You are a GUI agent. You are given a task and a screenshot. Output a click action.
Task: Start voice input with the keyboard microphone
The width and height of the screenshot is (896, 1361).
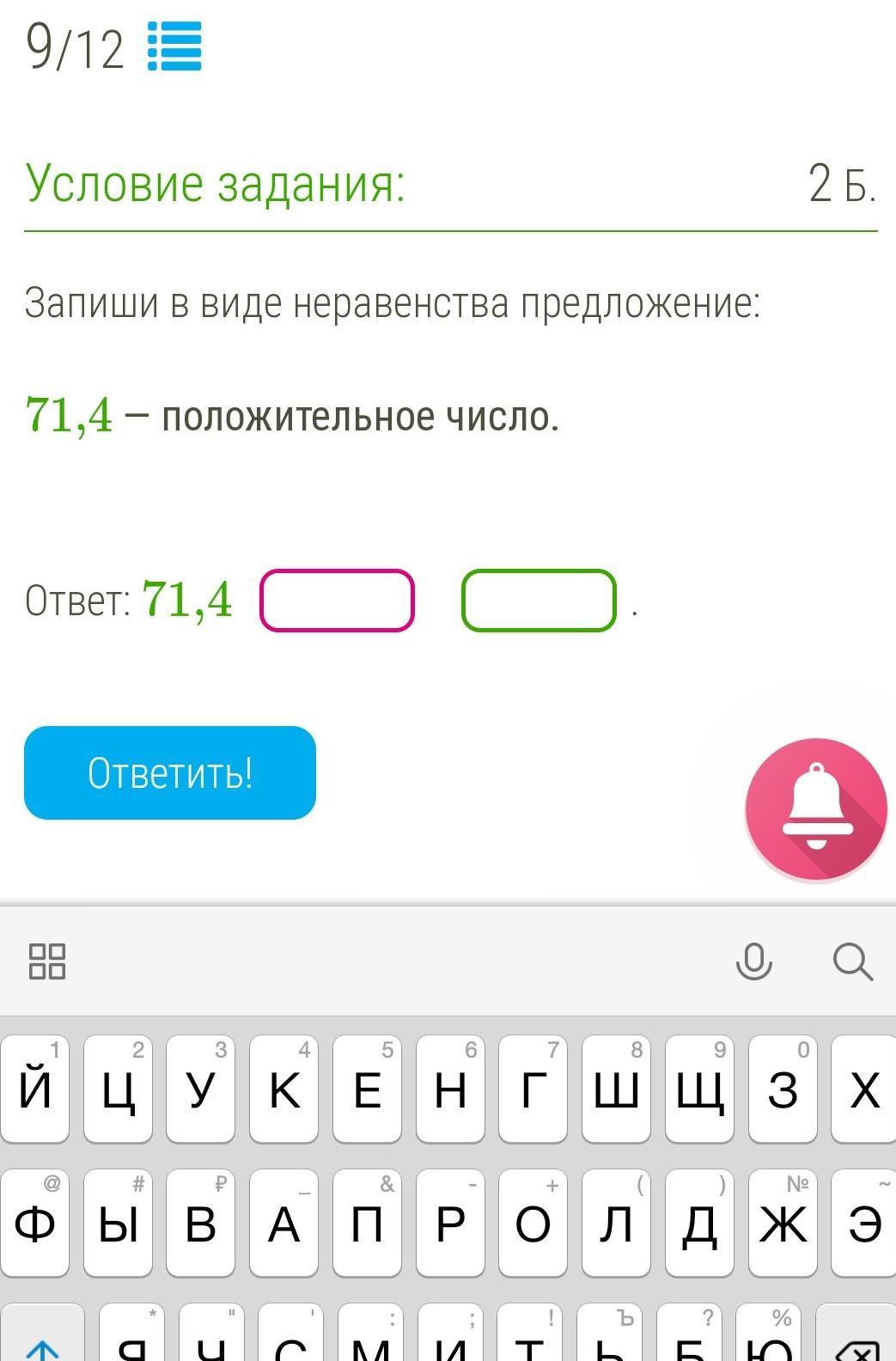753,961
